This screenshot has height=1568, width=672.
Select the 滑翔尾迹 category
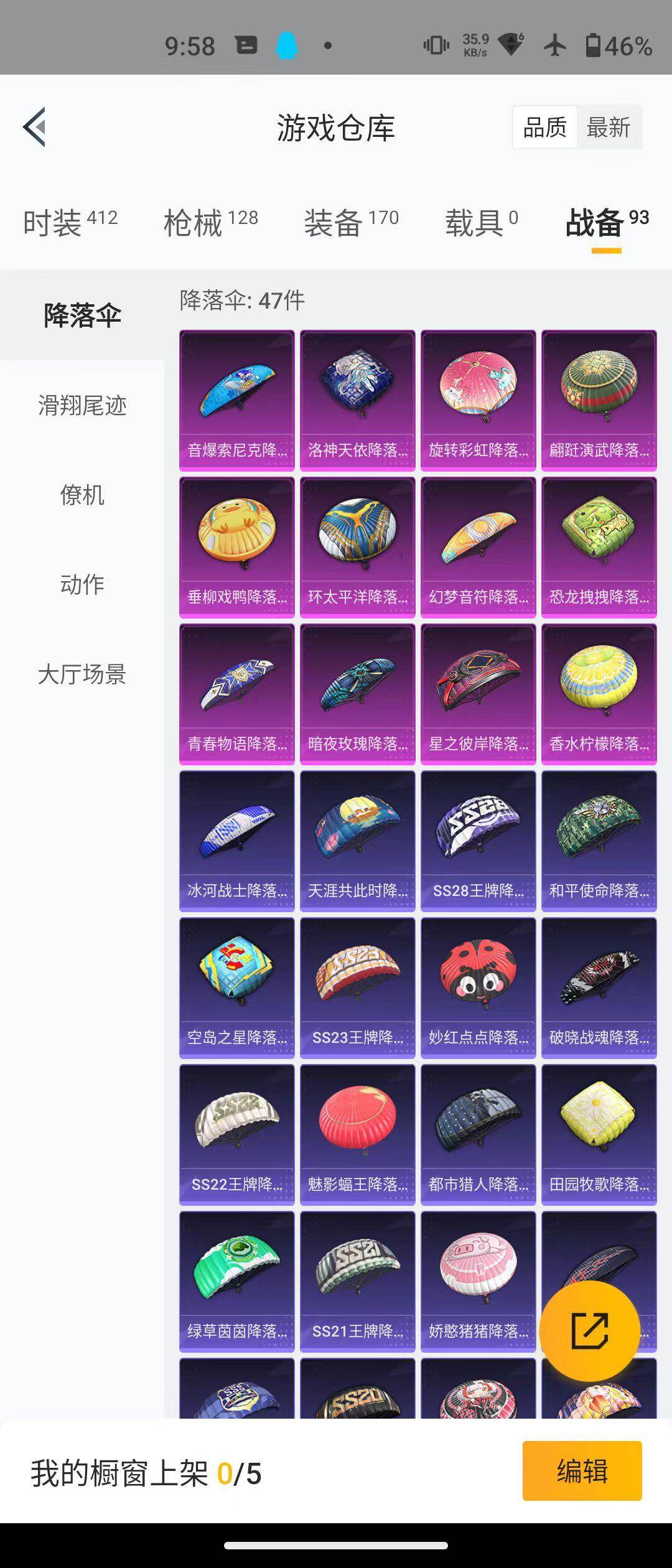click(x=82, y=406)
